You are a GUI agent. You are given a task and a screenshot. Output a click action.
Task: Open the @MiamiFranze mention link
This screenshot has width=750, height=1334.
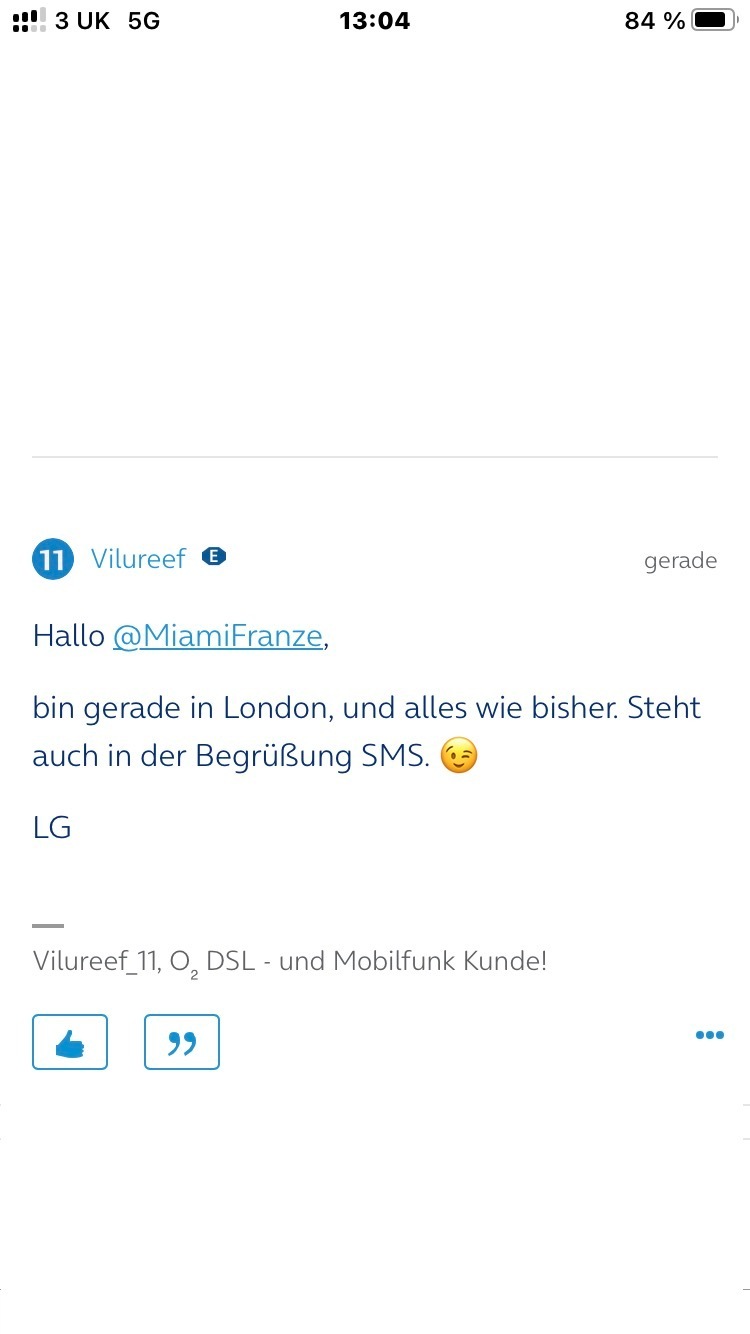(x=218, y=636)
